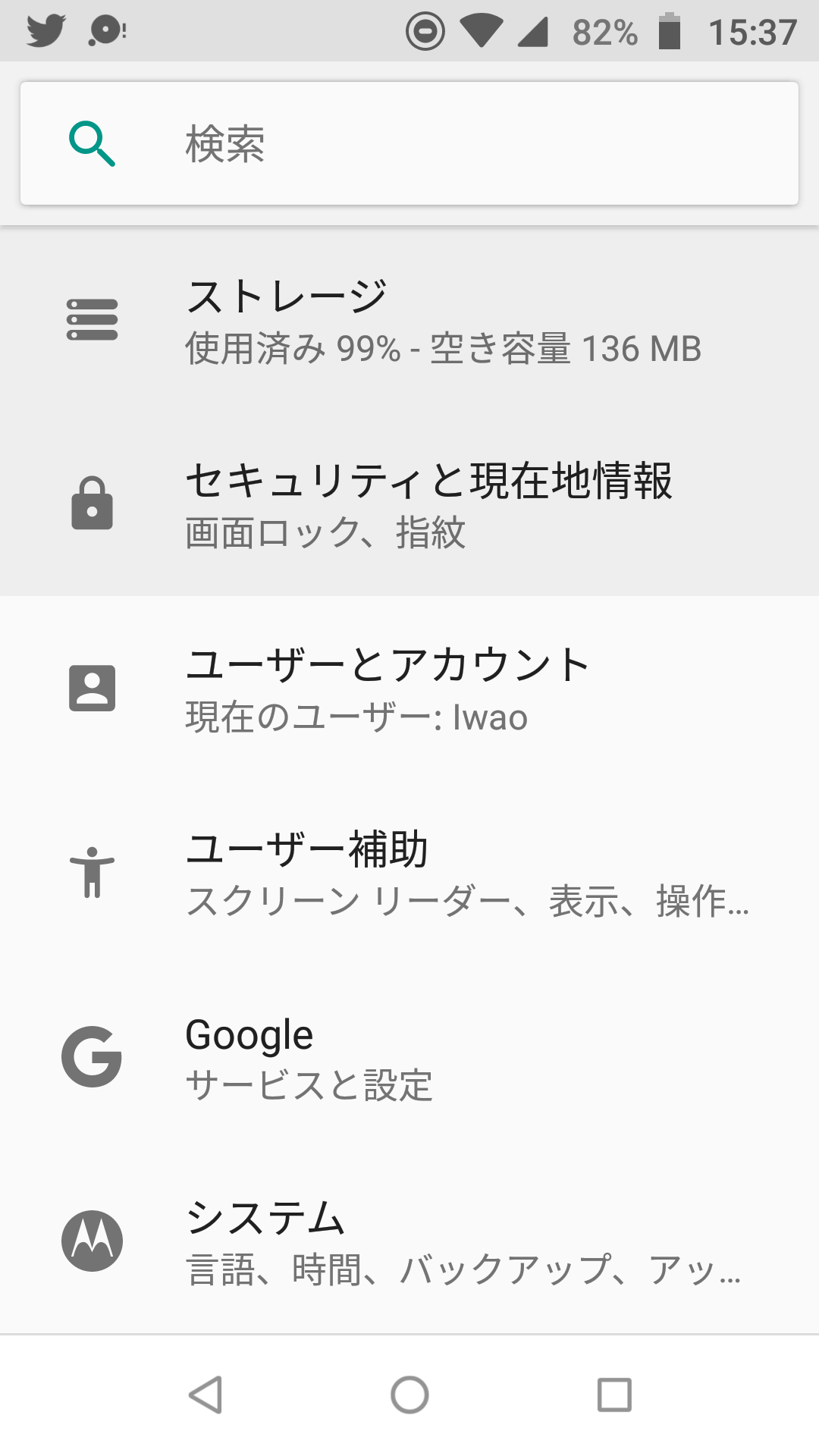
Task: Open Google サービスと設定
Action: coord(409,1056)
